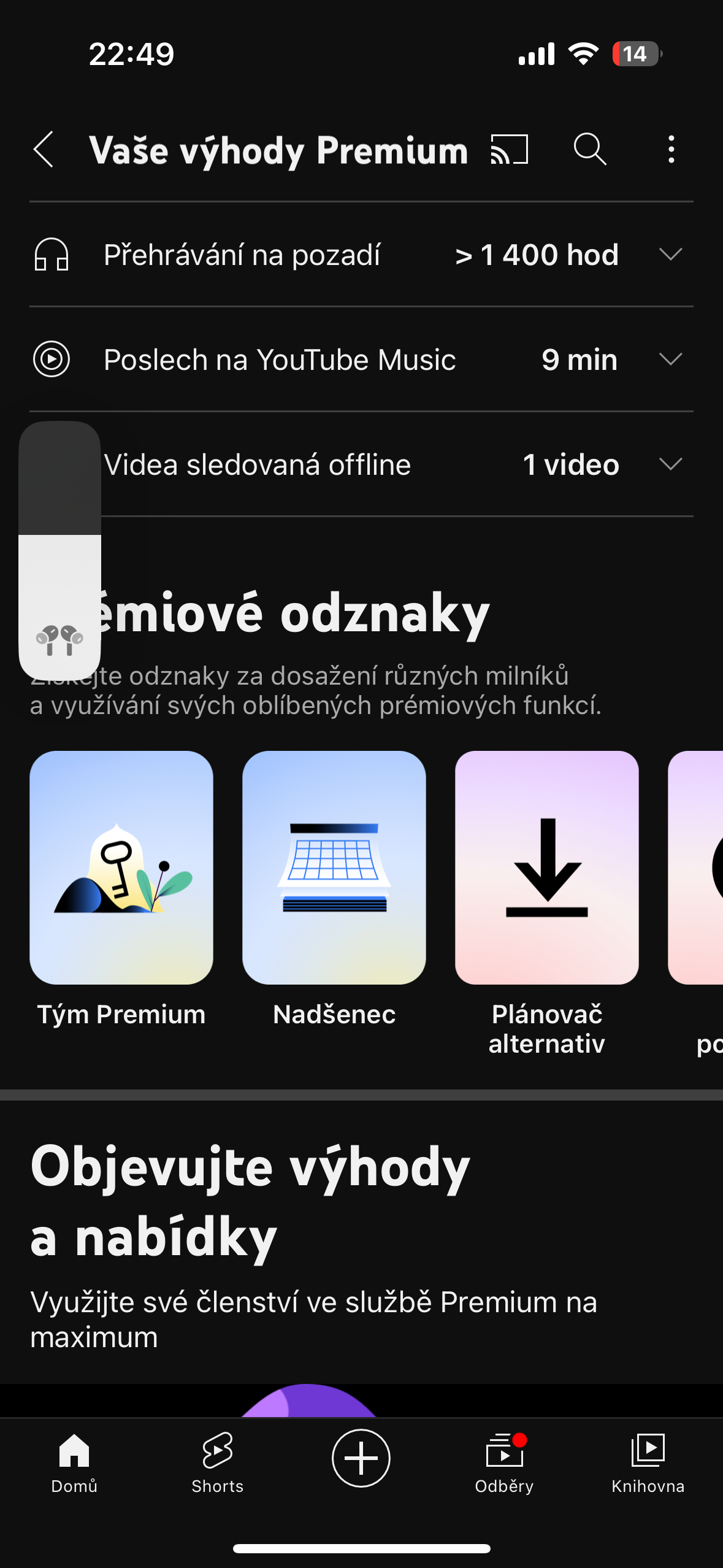Go back from Vaše výhody Premium
The width and height of the screenshot is (723, 1568).
[44, 149]
